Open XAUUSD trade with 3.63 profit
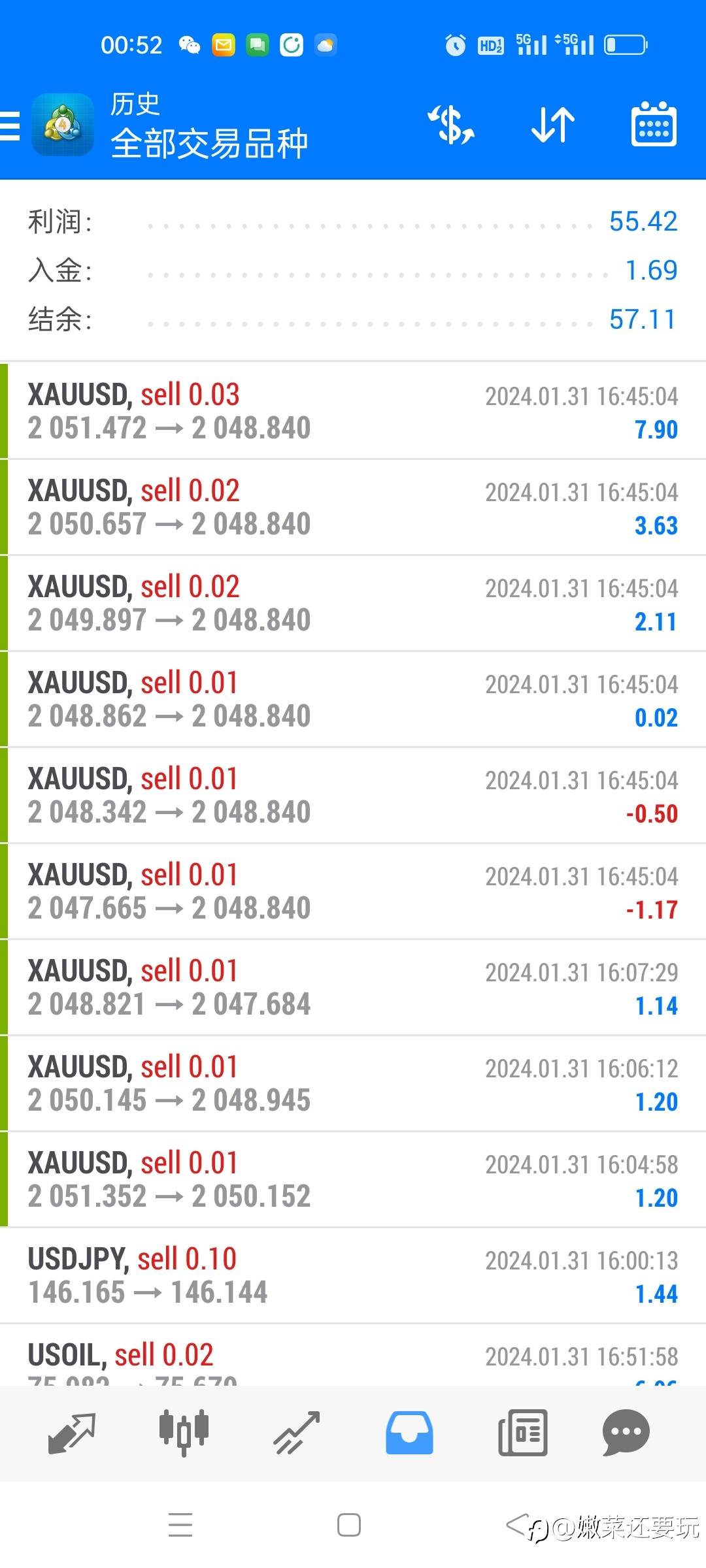This screenshot has height=1568, width=706. tap(353, 507)
